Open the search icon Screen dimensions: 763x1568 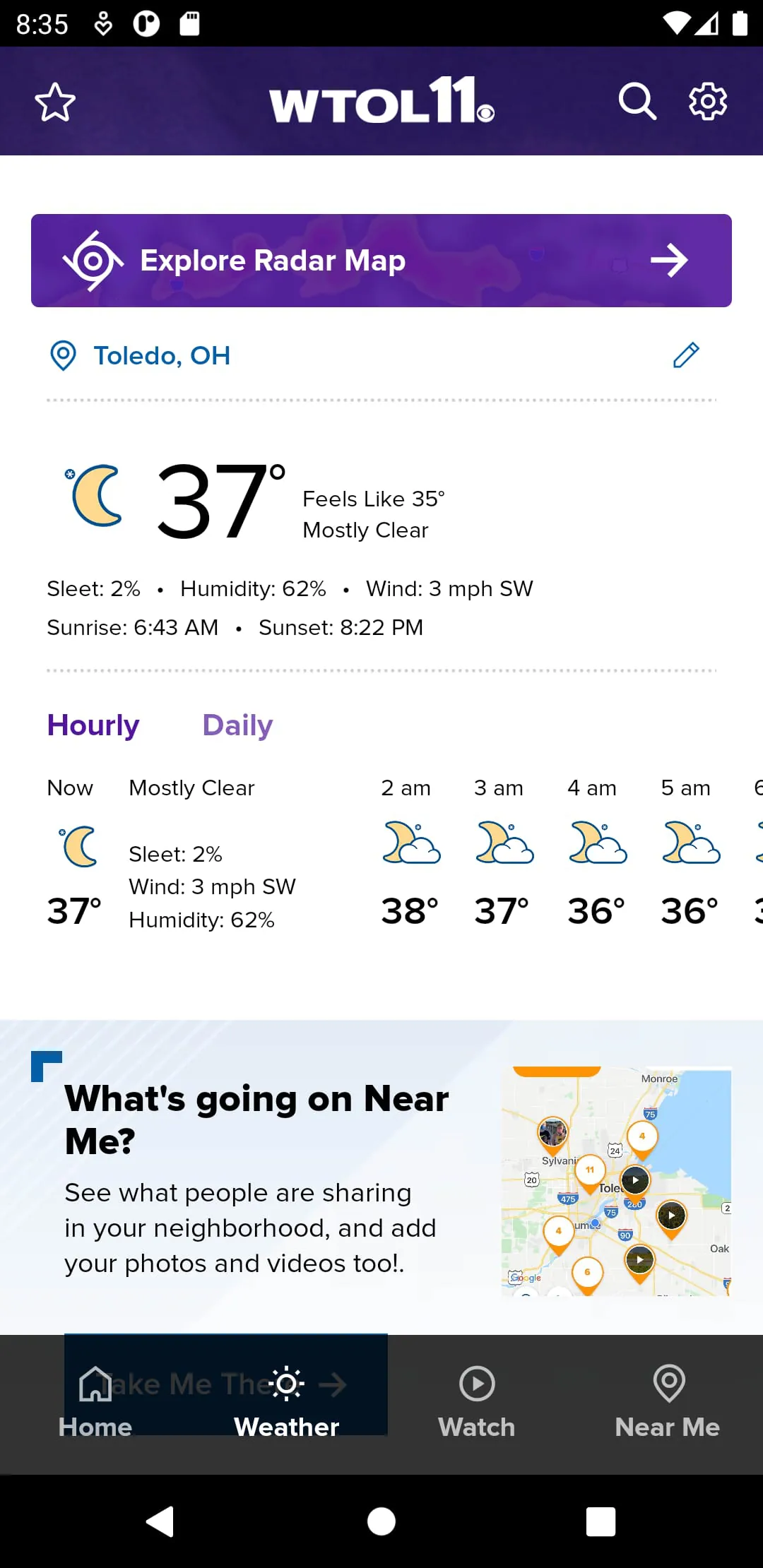tap(637, 102)
